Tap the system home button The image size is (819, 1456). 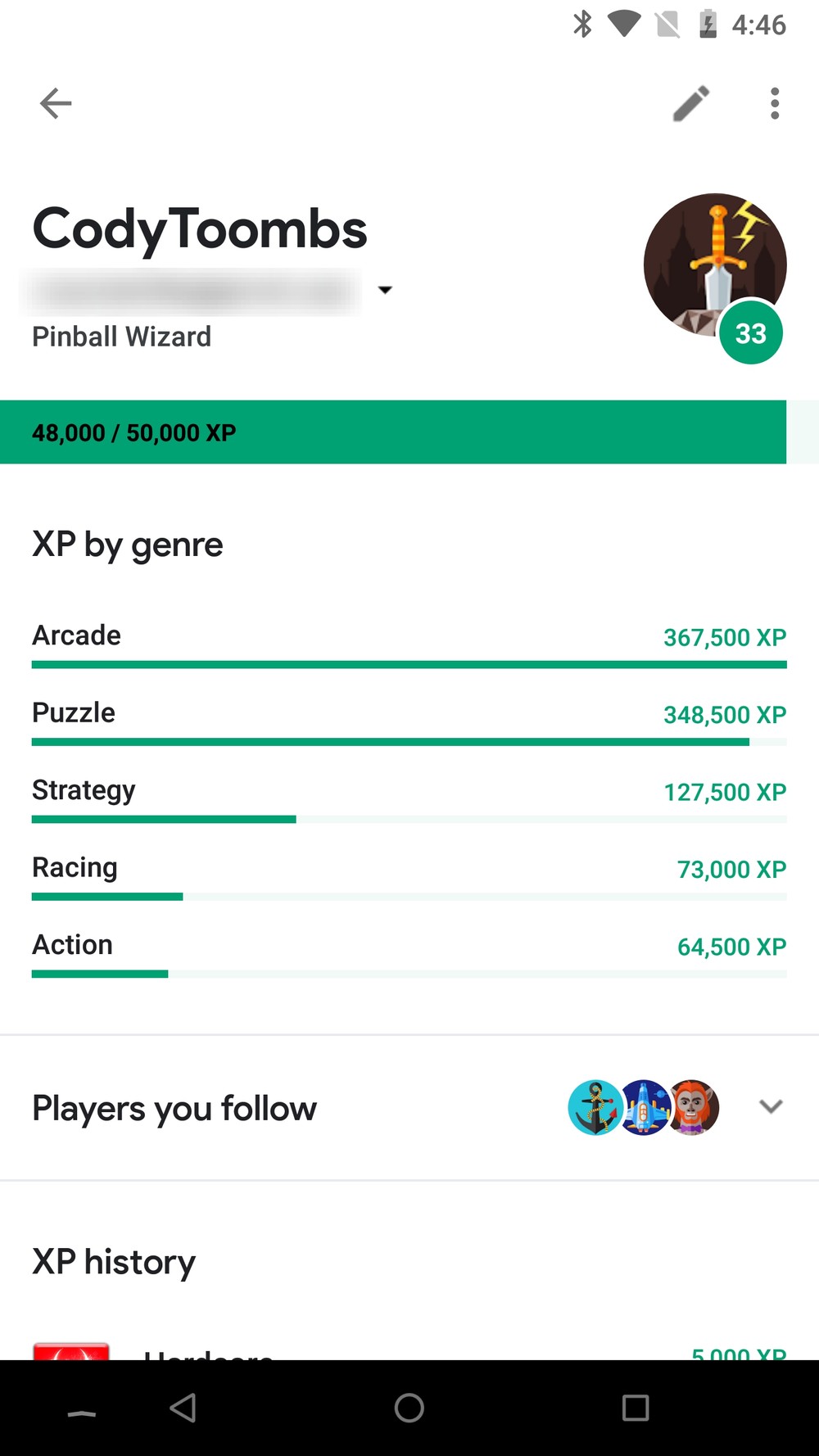point(409,1408)
